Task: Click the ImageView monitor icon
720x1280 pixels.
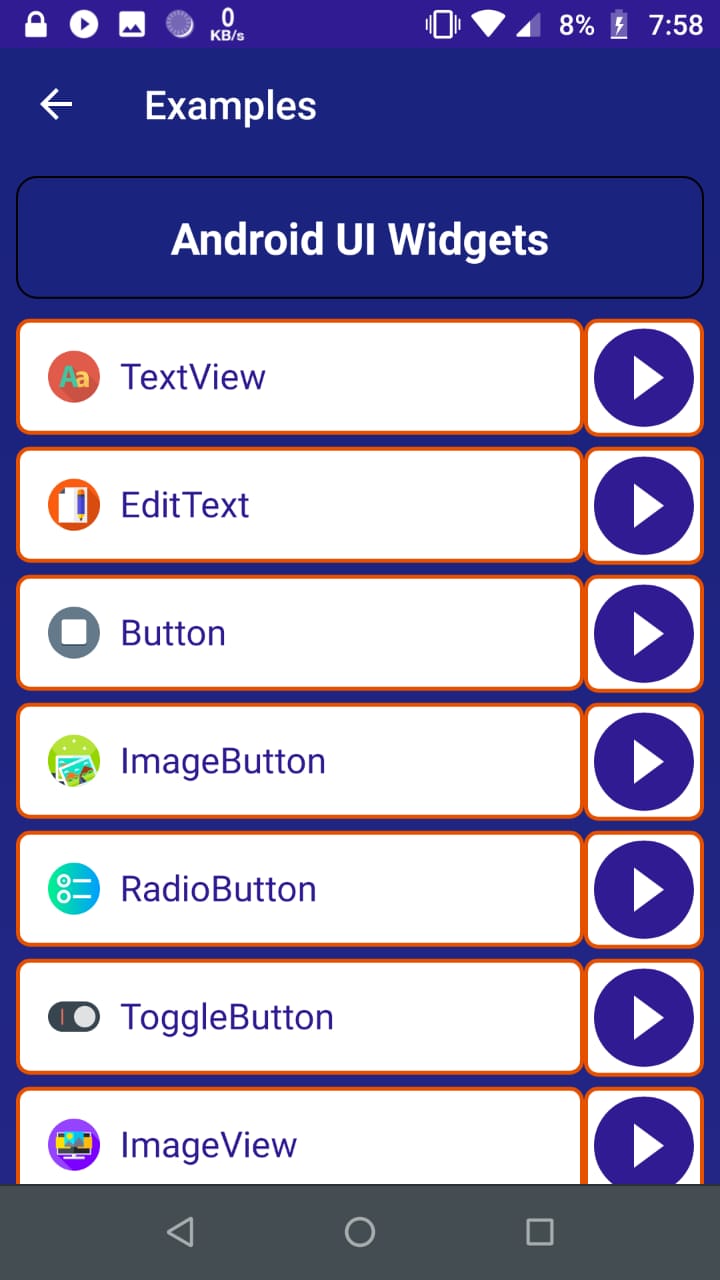Action: [73, 1145]
